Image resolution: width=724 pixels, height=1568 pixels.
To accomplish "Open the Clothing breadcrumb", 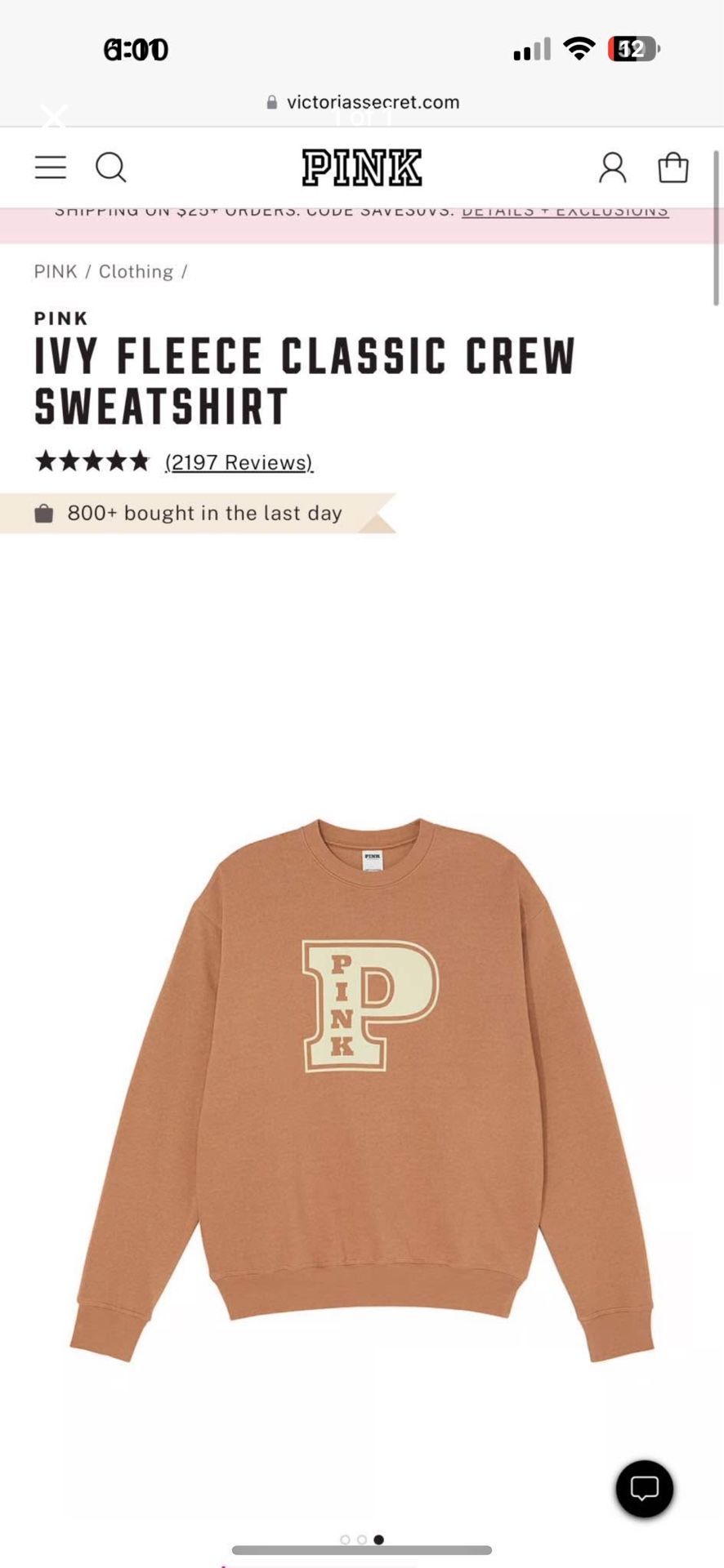I will coord(136,272).
